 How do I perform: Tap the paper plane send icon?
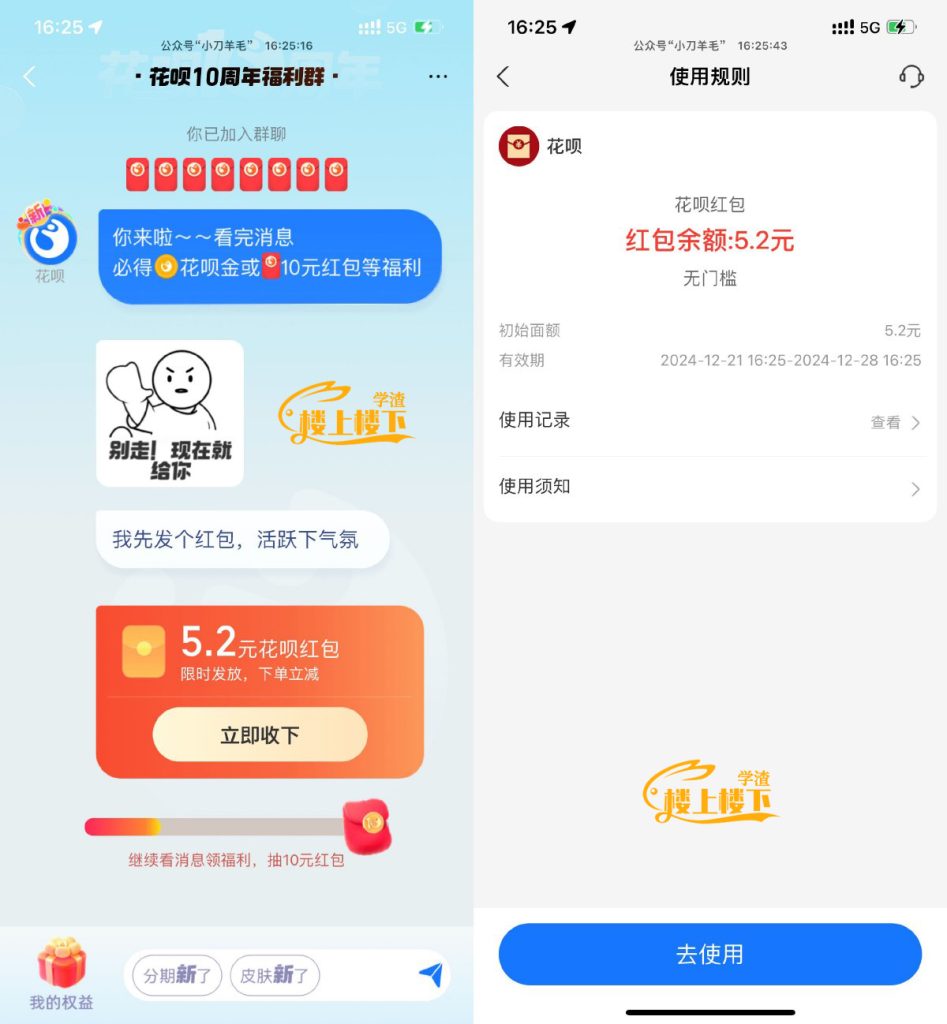[x=430, y=975]
